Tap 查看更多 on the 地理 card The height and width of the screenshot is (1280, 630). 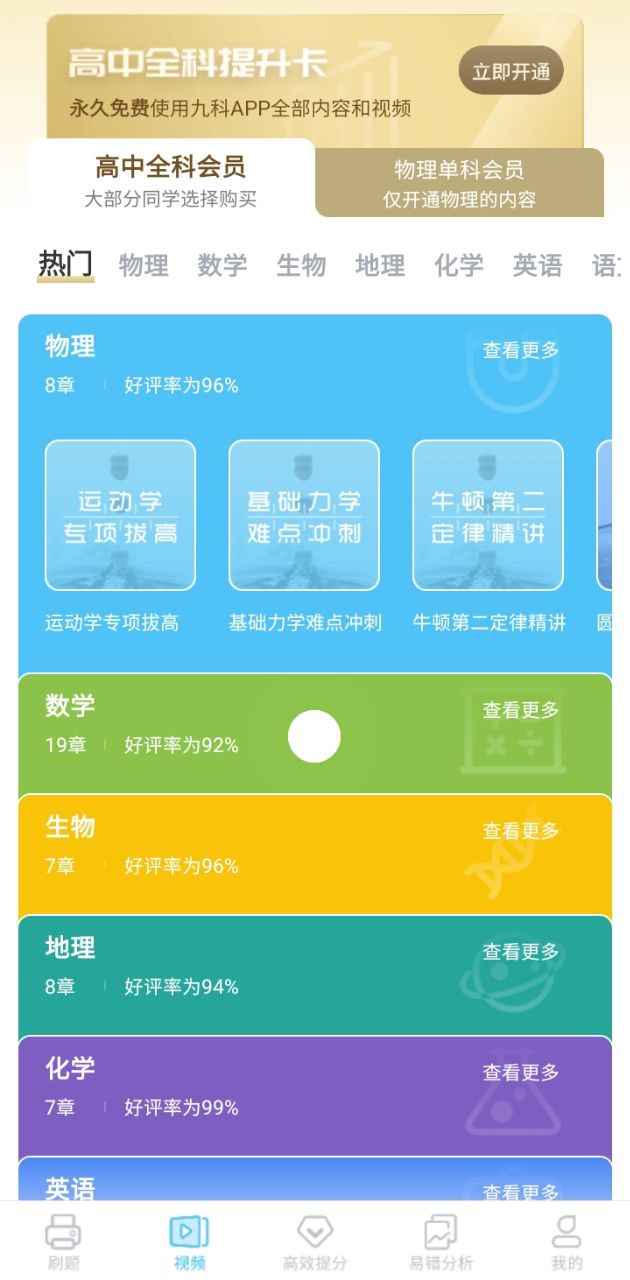point(521,952)
